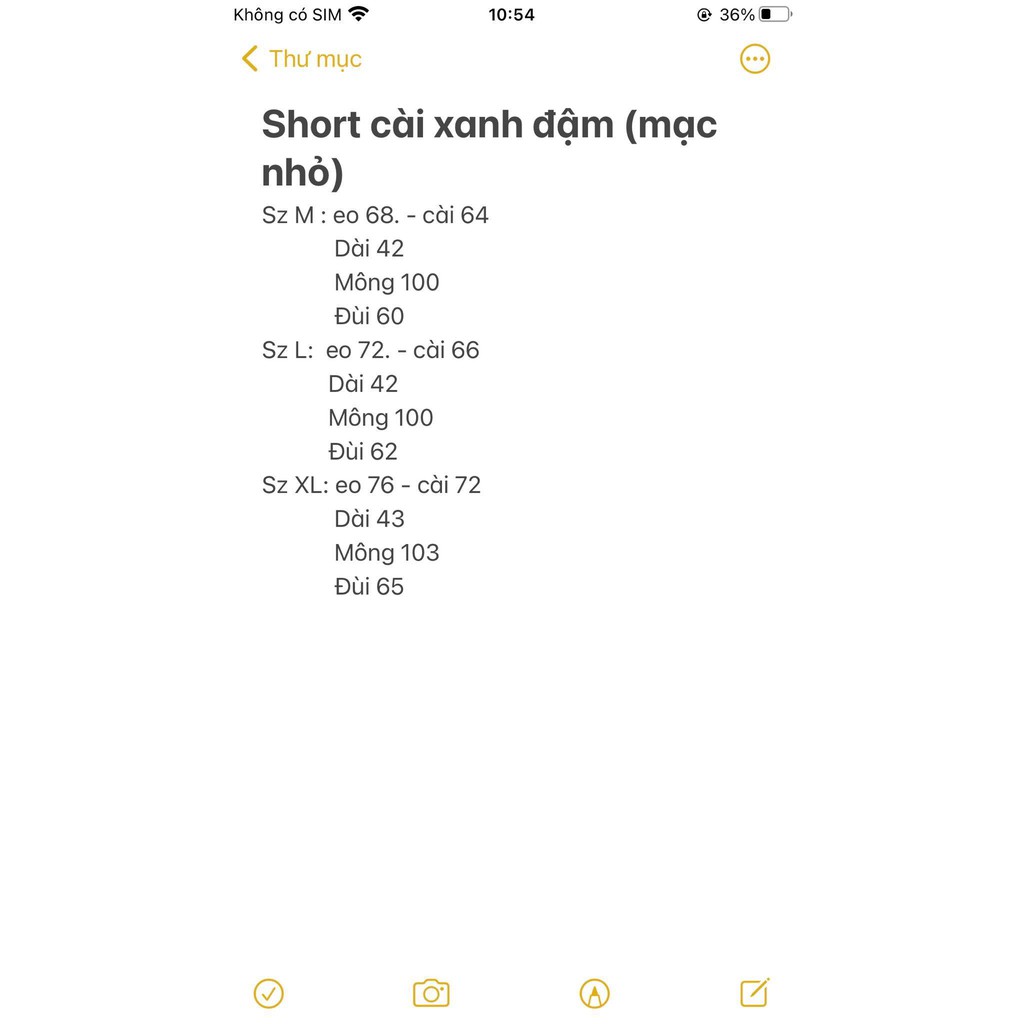Open the more options ellipsis menu
1024x1024 pixels.
pyautogui.click(x=755, y=59)
